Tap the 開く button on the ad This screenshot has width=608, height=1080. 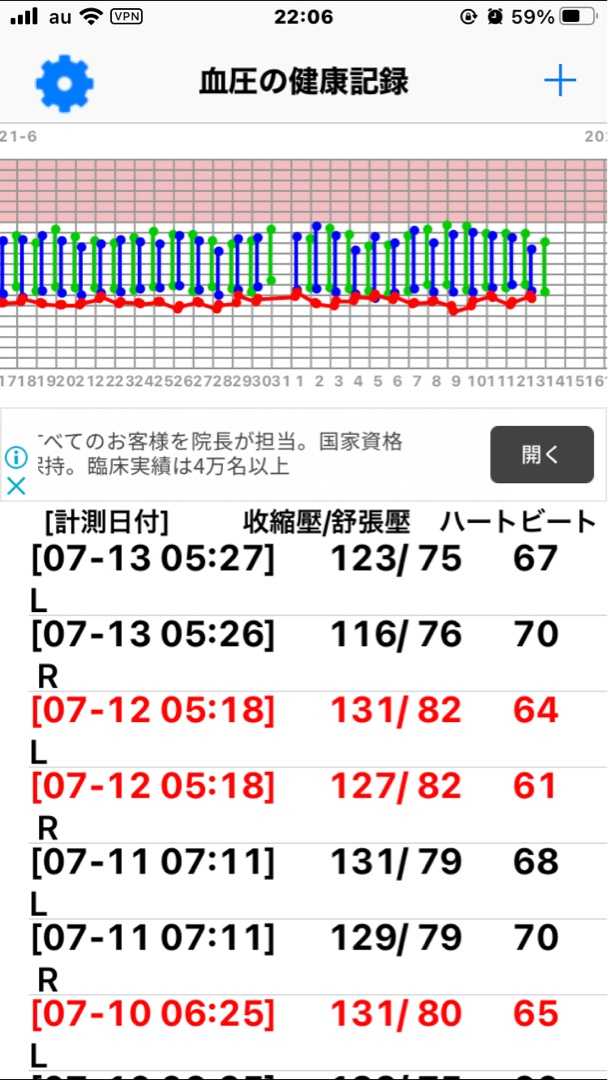542,455
